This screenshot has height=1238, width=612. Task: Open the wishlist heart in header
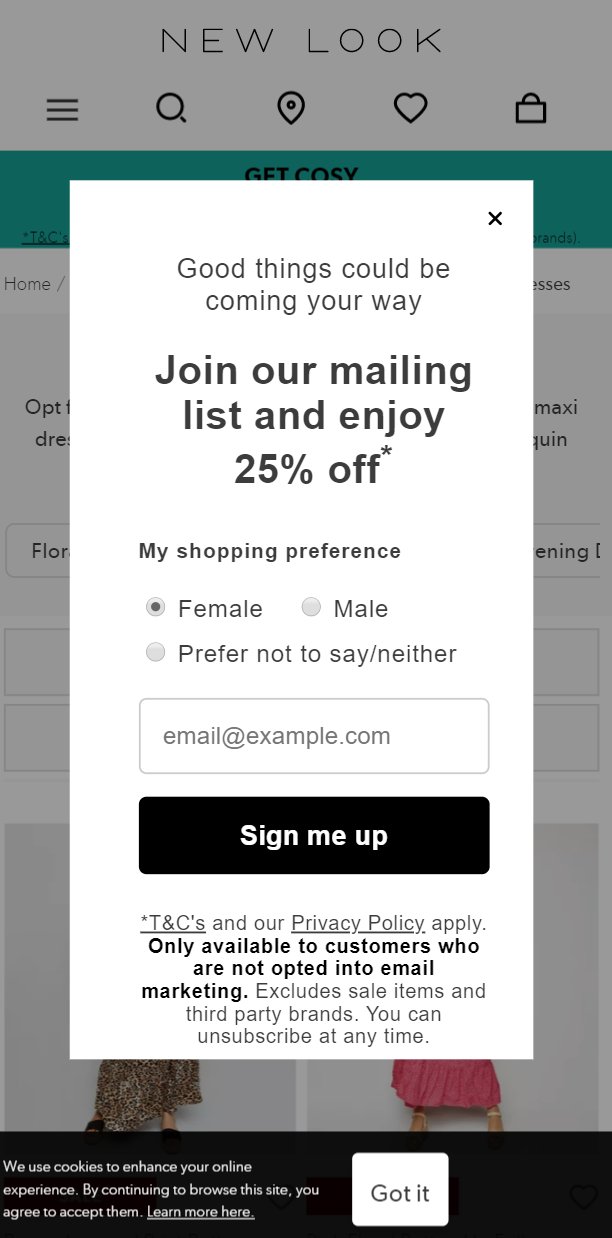[x=410, y=108]
